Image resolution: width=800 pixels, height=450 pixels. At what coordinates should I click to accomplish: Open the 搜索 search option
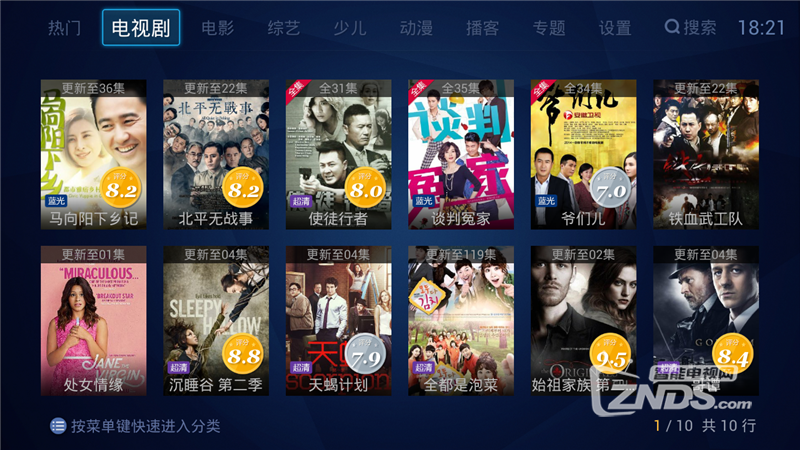[x=690, y=28]
